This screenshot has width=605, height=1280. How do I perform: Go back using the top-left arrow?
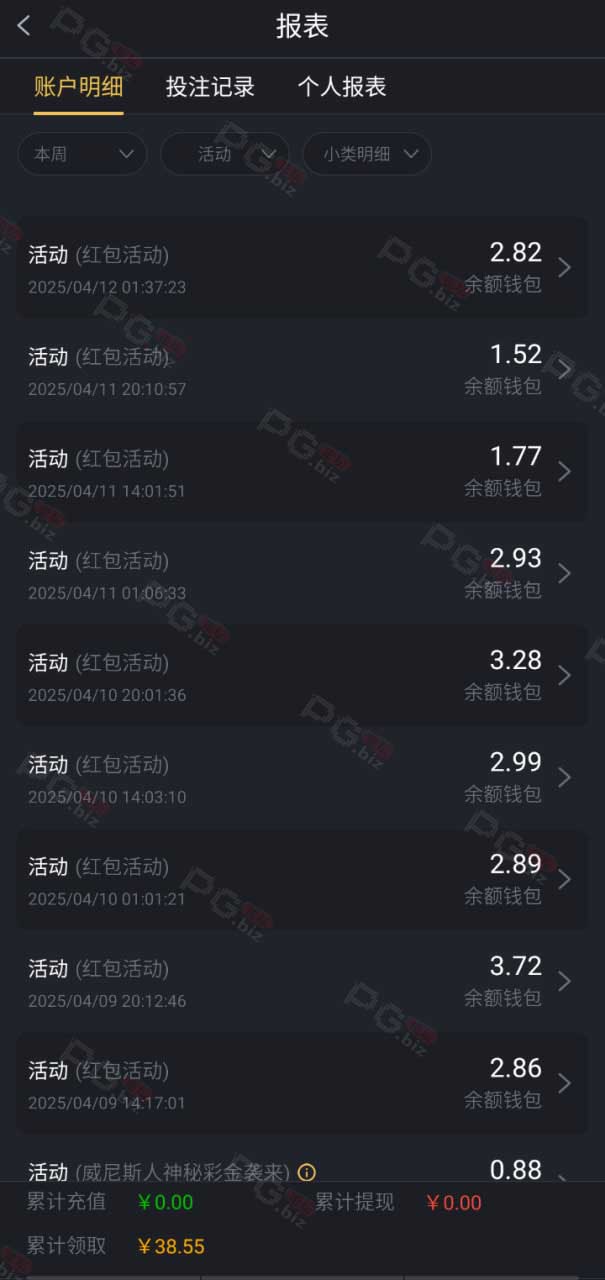pos(24,26)
